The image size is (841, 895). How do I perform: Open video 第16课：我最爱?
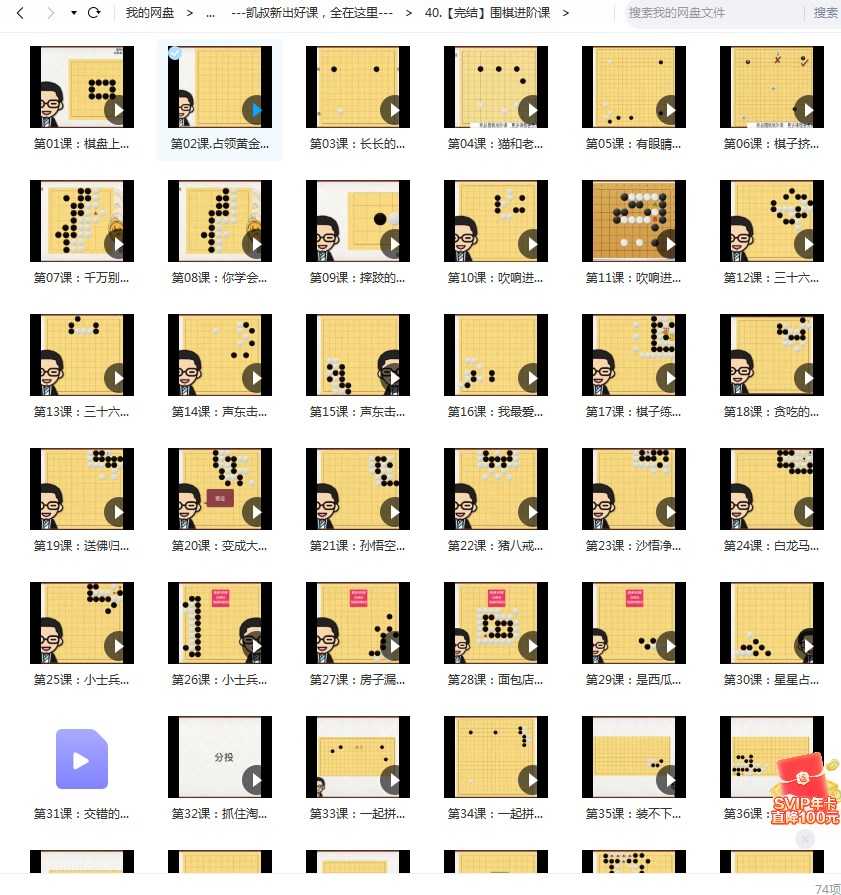tap(495, 355)
